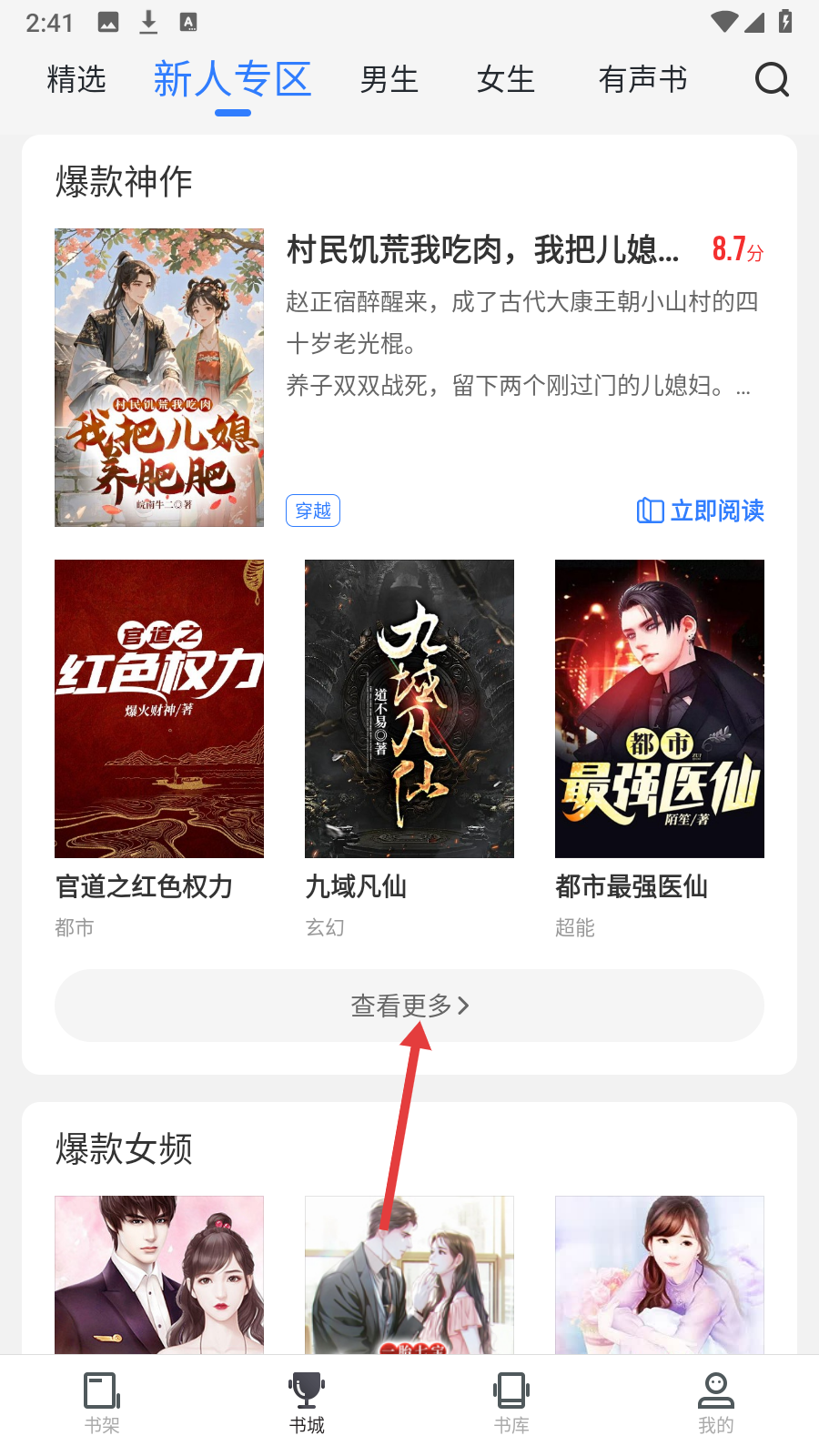Open the 村民饥荒我吃肉 book cover
This screenshot has height=1456, width=819.
pos(159,378)
